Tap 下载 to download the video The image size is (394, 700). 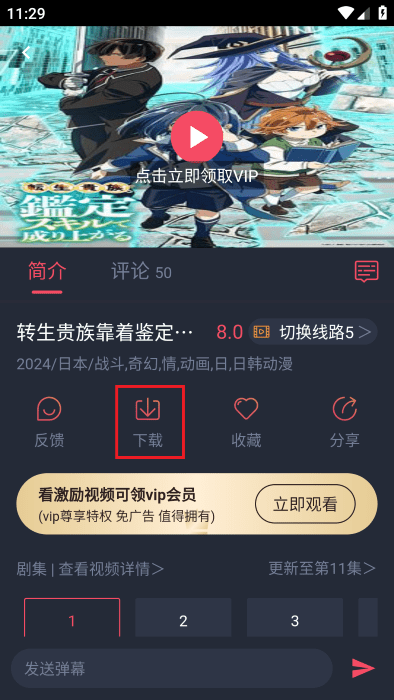tap(148, 422)
